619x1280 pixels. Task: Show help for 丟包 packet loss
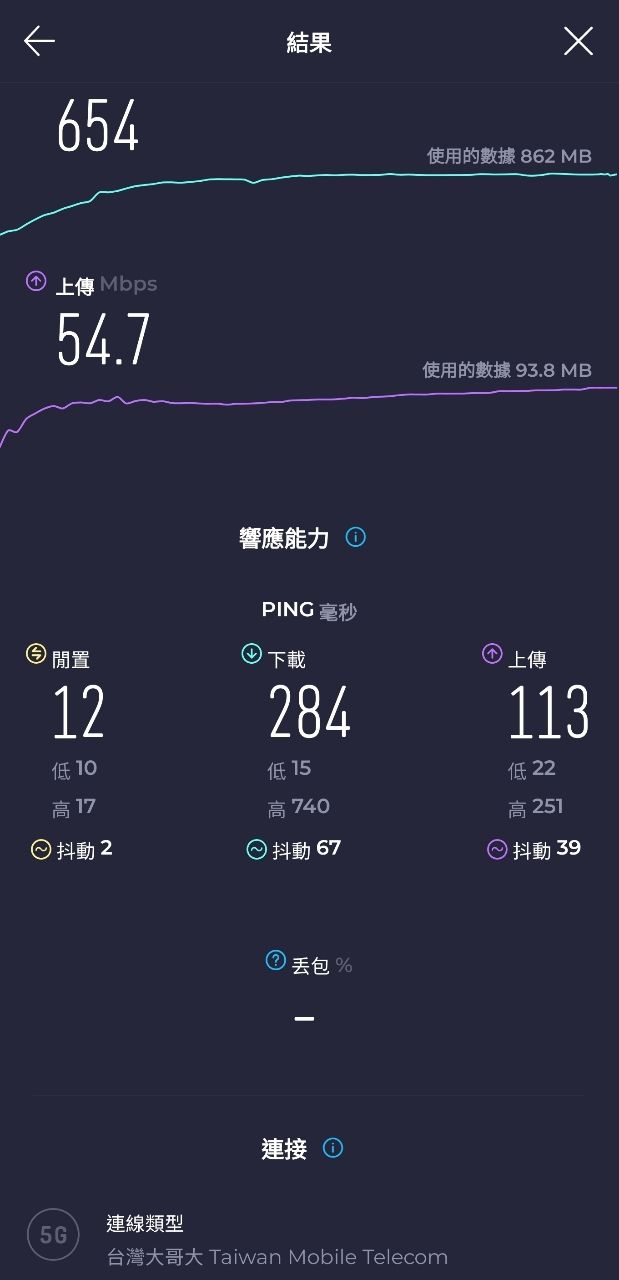click(x=275, y=961)
